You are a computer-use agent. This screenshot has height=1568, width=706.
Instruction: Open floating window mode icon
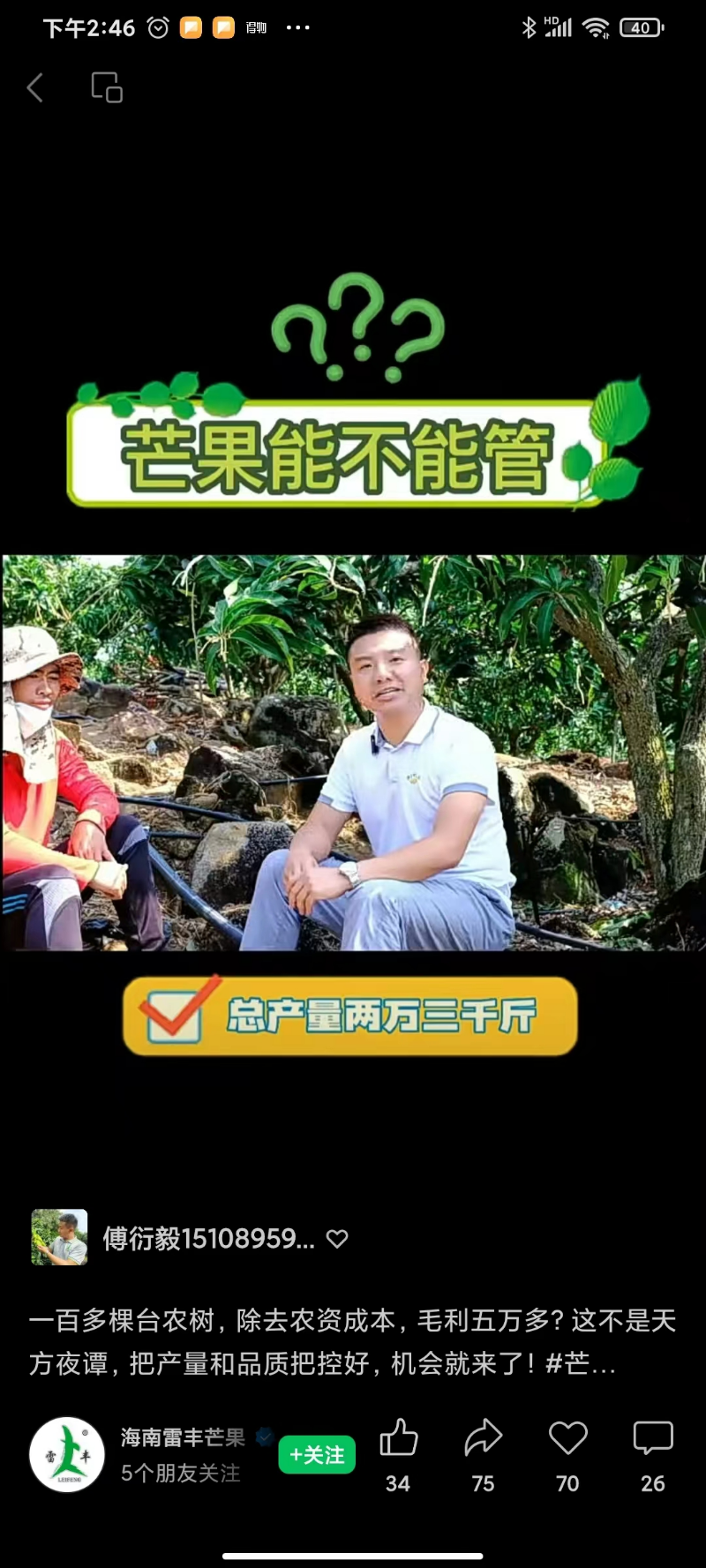(x=107, y=88)
